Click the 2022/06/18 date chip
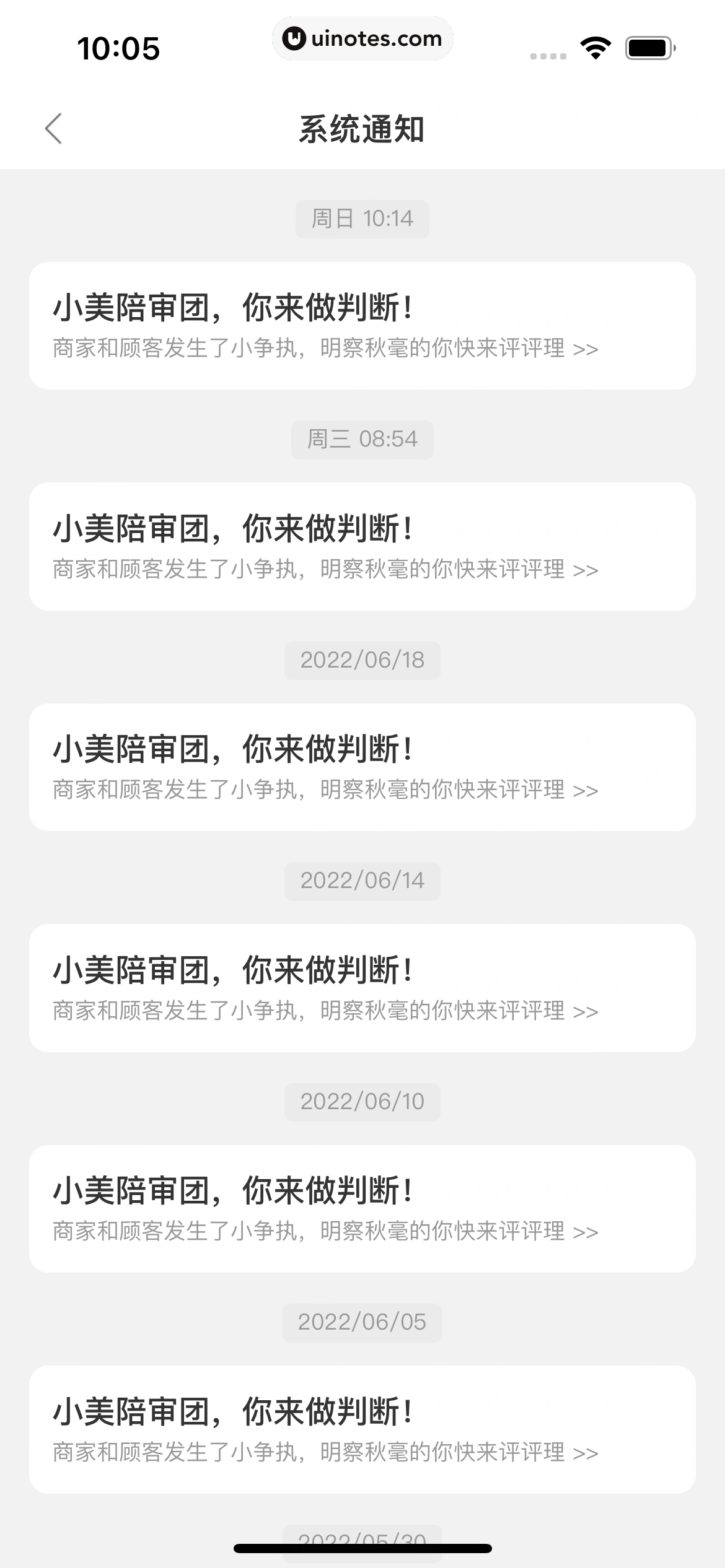The width and height of the screenshot is (725, 1568). tap(362, 660)
